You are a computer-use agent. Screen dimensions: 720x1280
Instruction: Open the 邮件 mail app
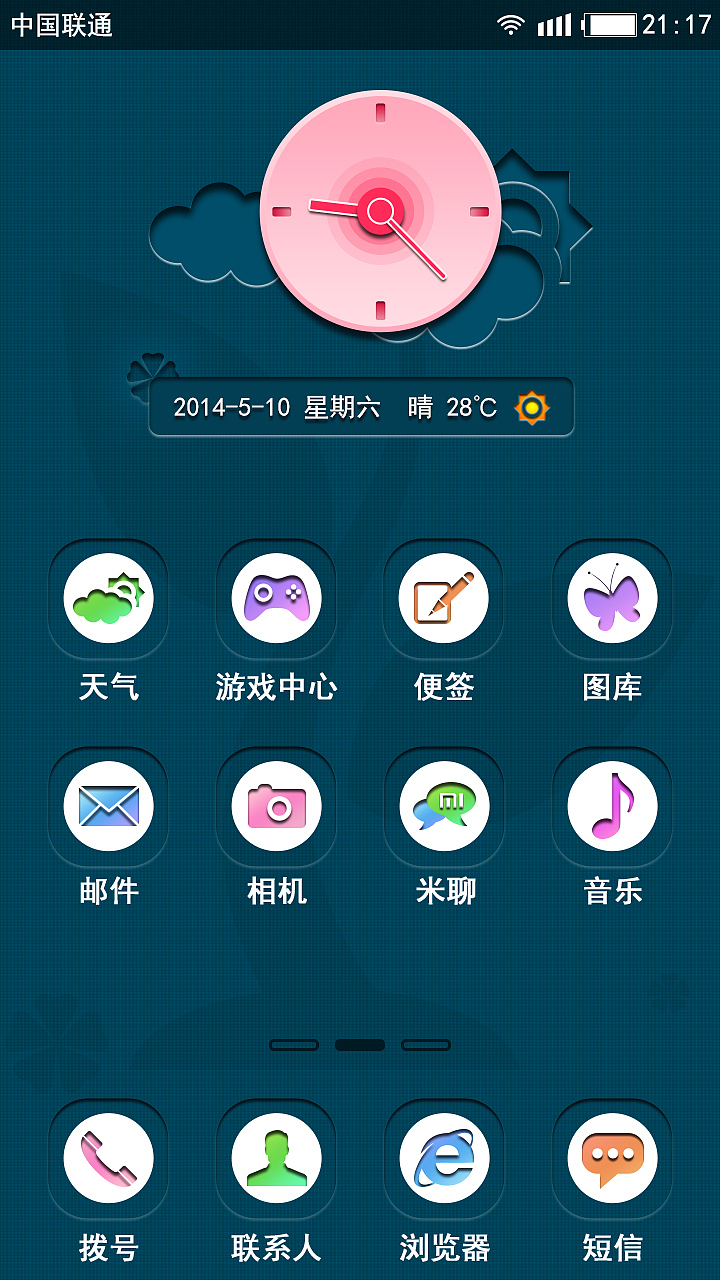click(108, 806)
